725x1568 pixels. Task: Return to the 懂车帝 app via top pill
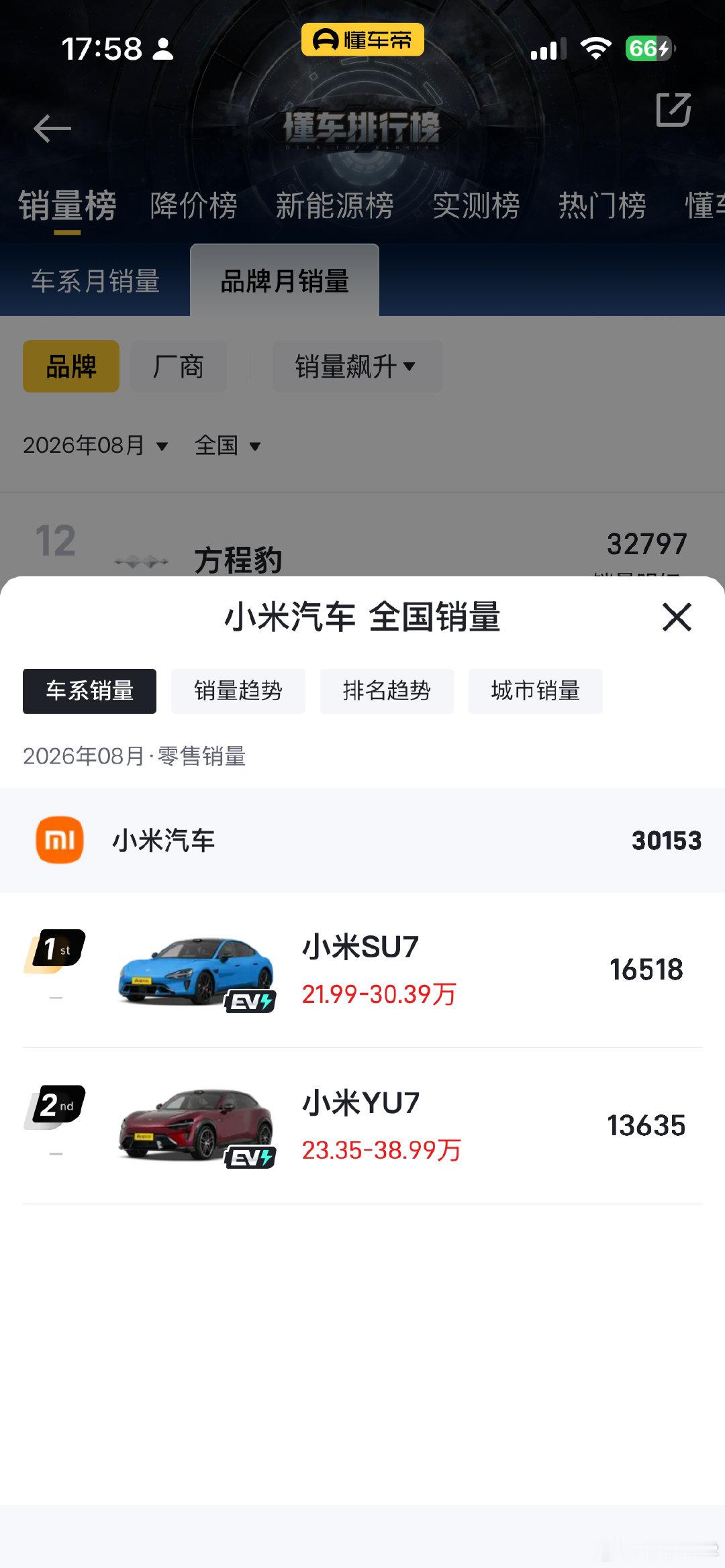point(362,40)
